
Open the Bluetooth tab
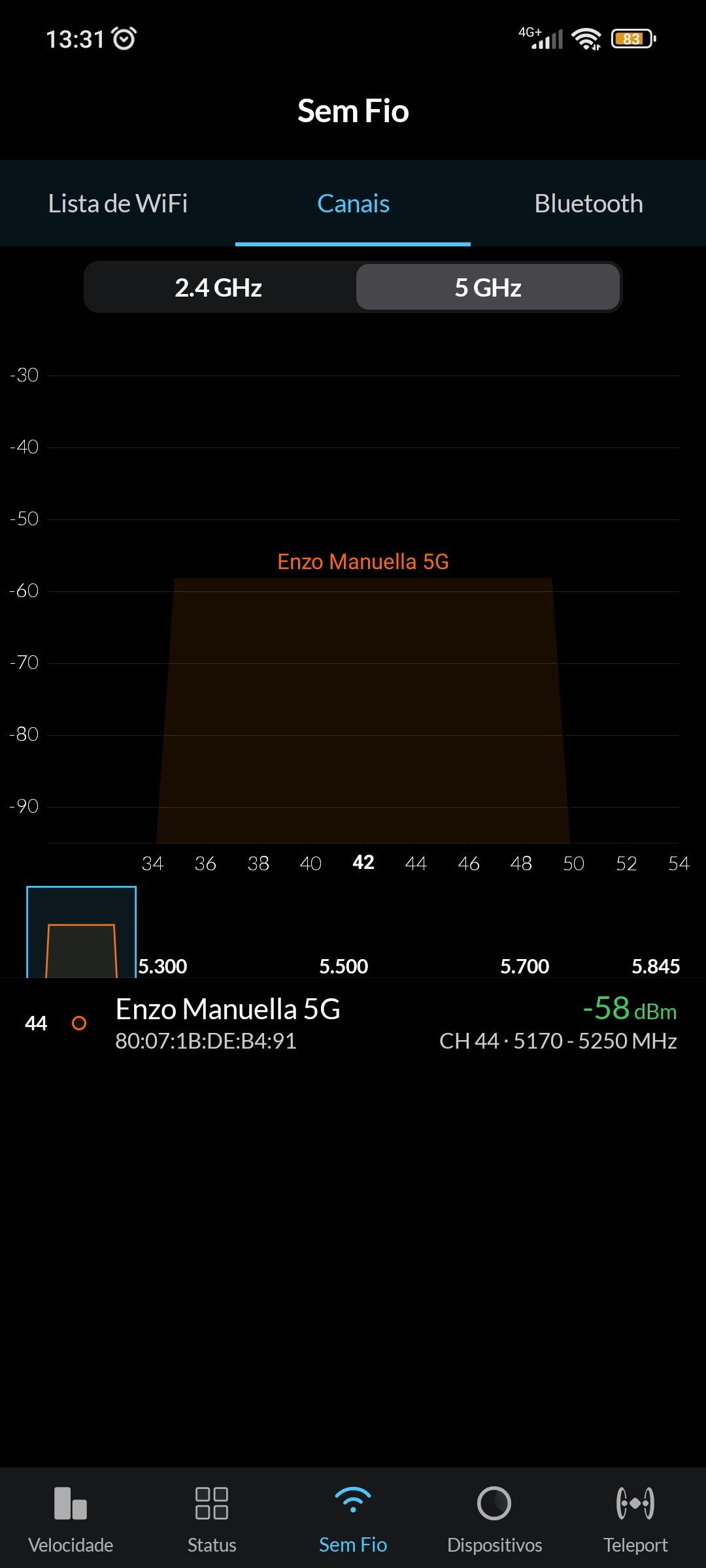(x=588, y=204)
